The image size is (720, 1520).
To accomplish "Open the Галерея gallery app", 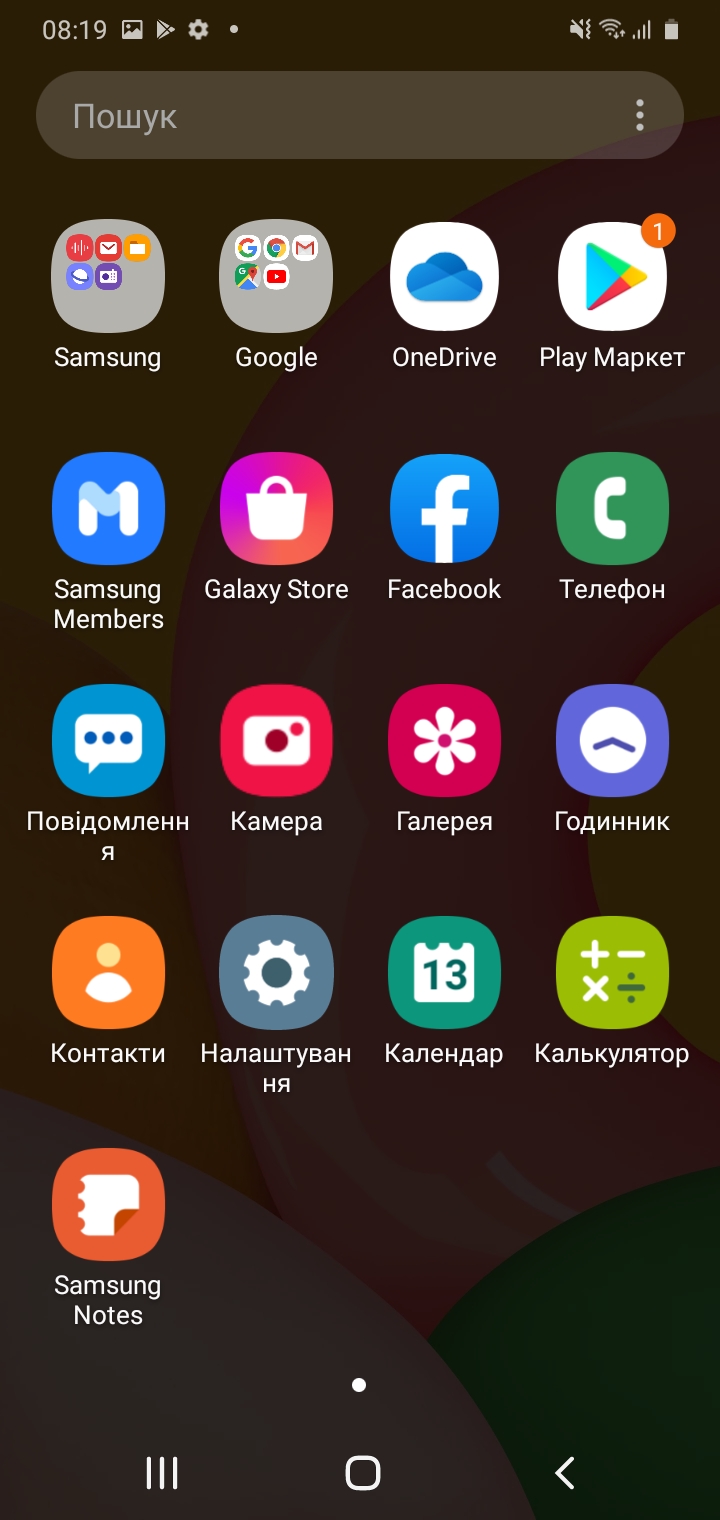I will click(x=444, y=741).
